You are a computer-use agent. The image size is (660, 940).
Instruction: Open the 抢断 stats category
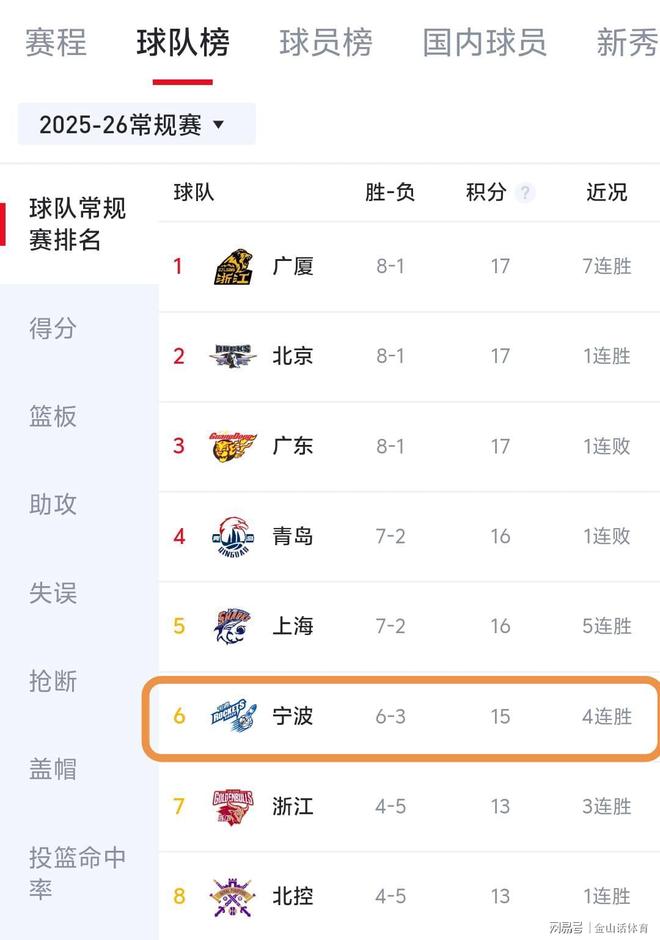click(53, 682)
